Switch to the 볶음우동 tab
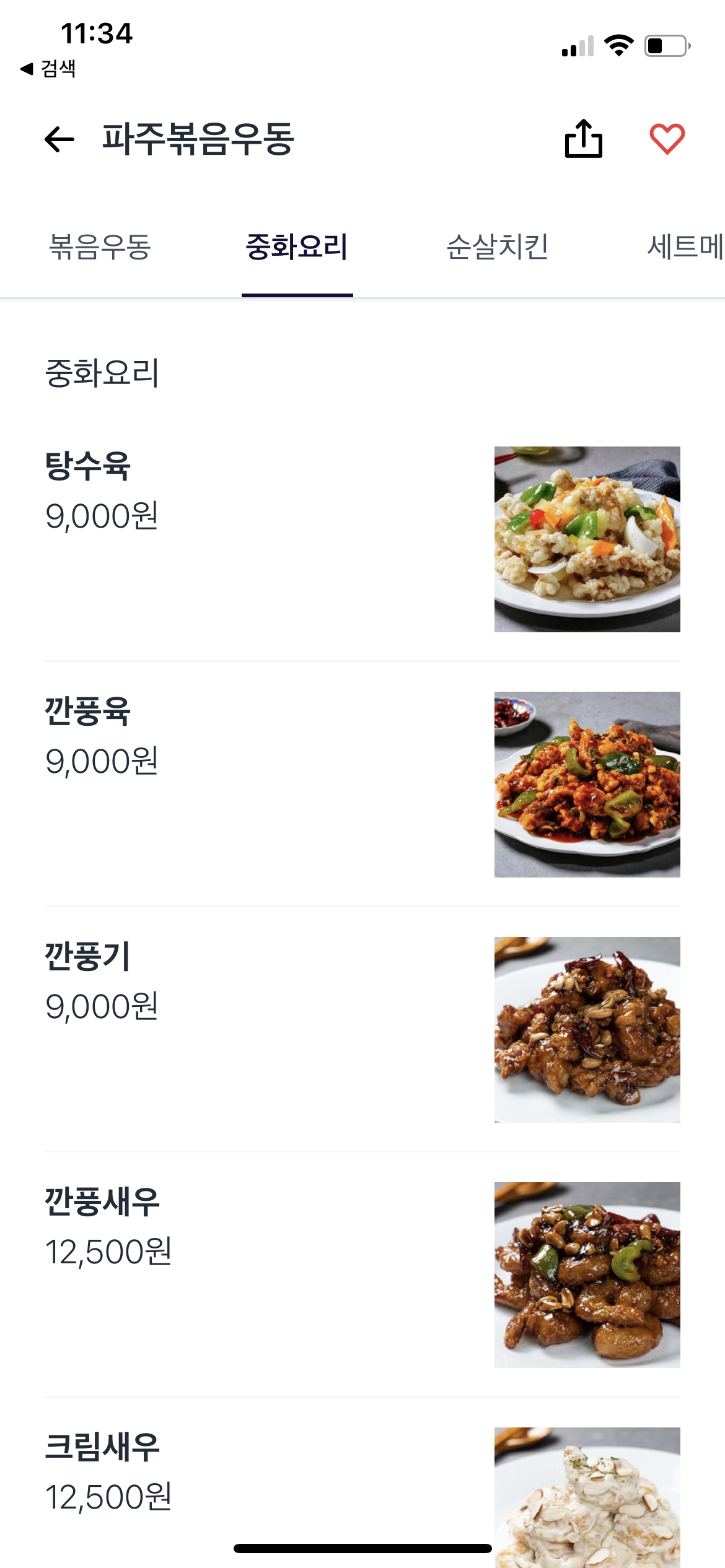 tap(100, 247)
